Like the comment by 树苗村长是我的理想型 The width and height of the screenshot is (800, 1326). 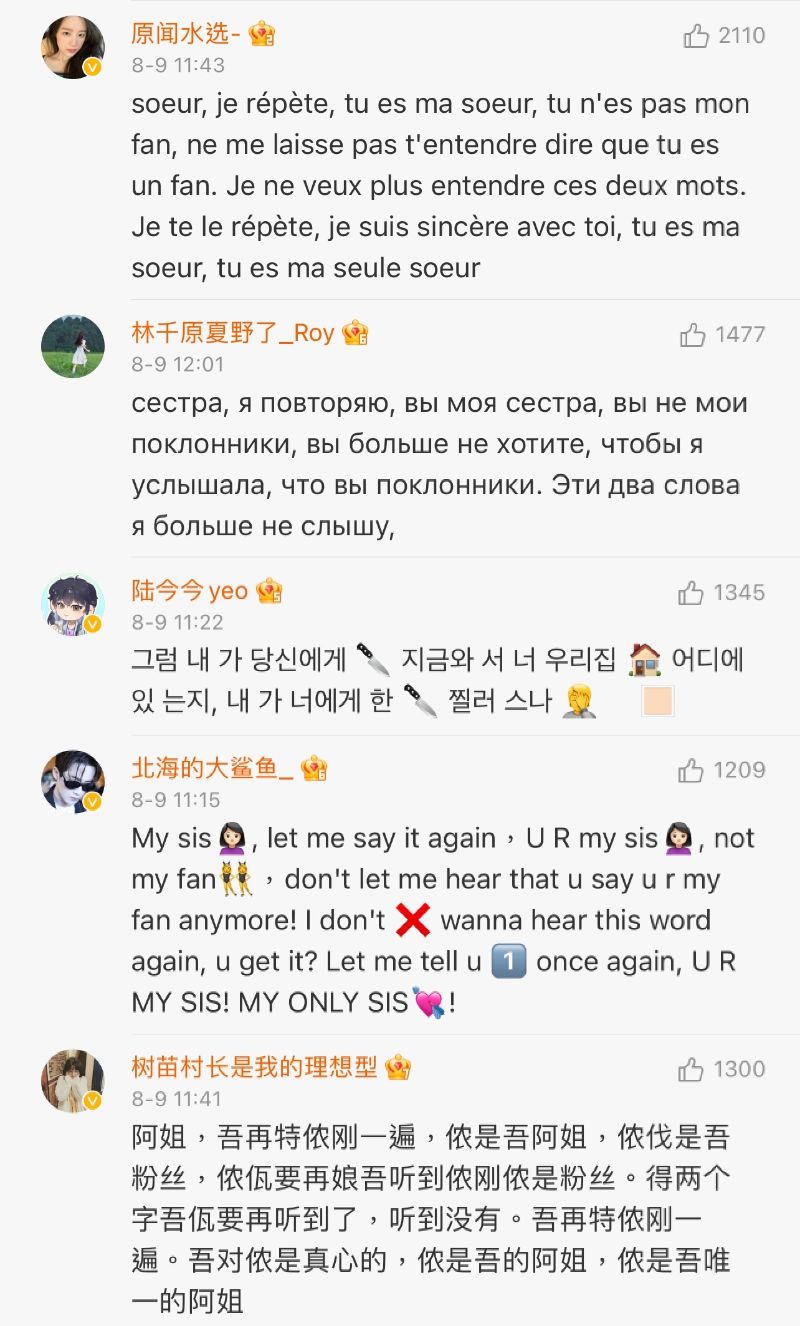point(691,1070)
